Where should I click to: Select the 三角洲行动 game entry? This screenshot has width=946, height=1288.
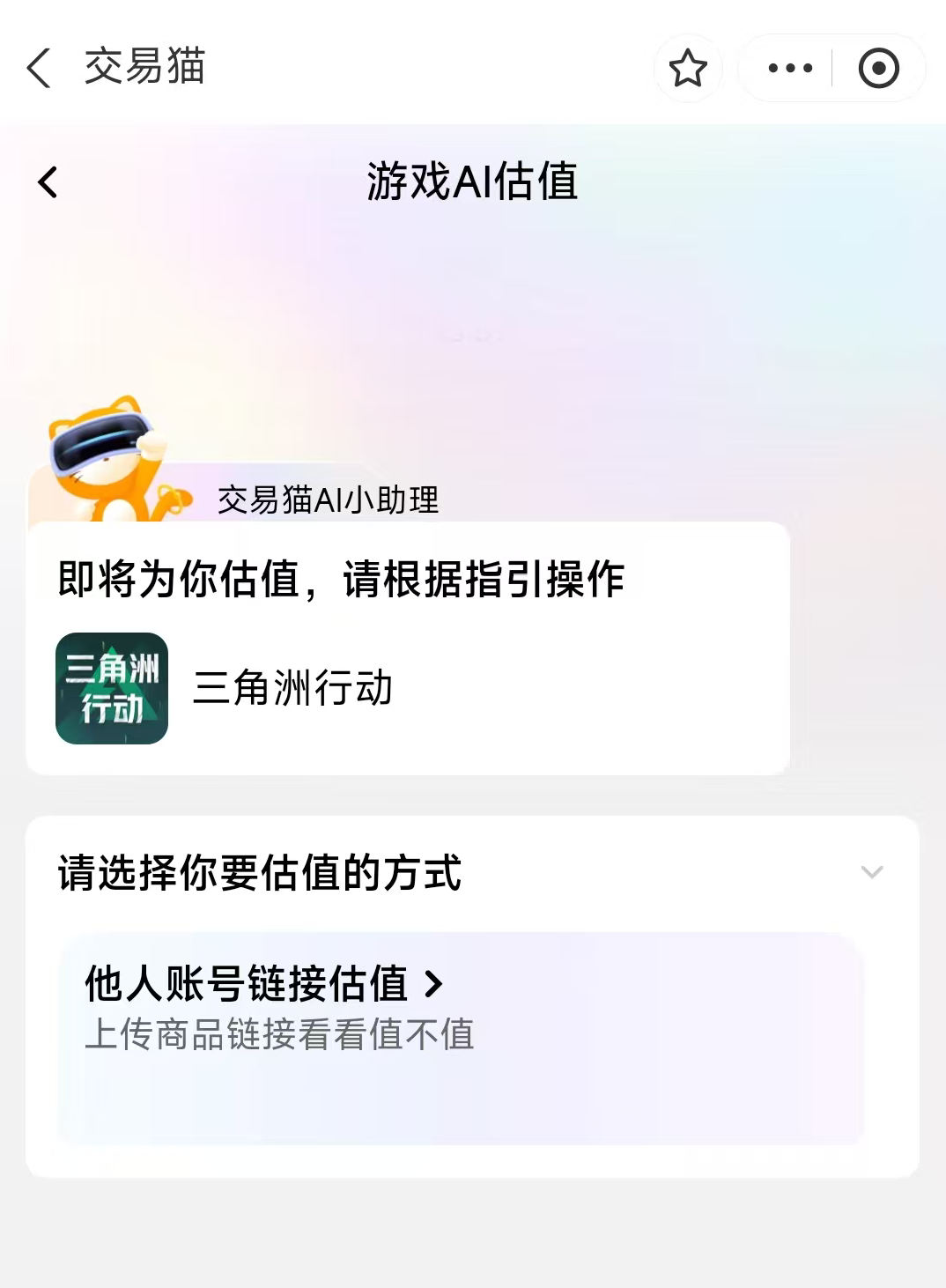pos(225,688)
